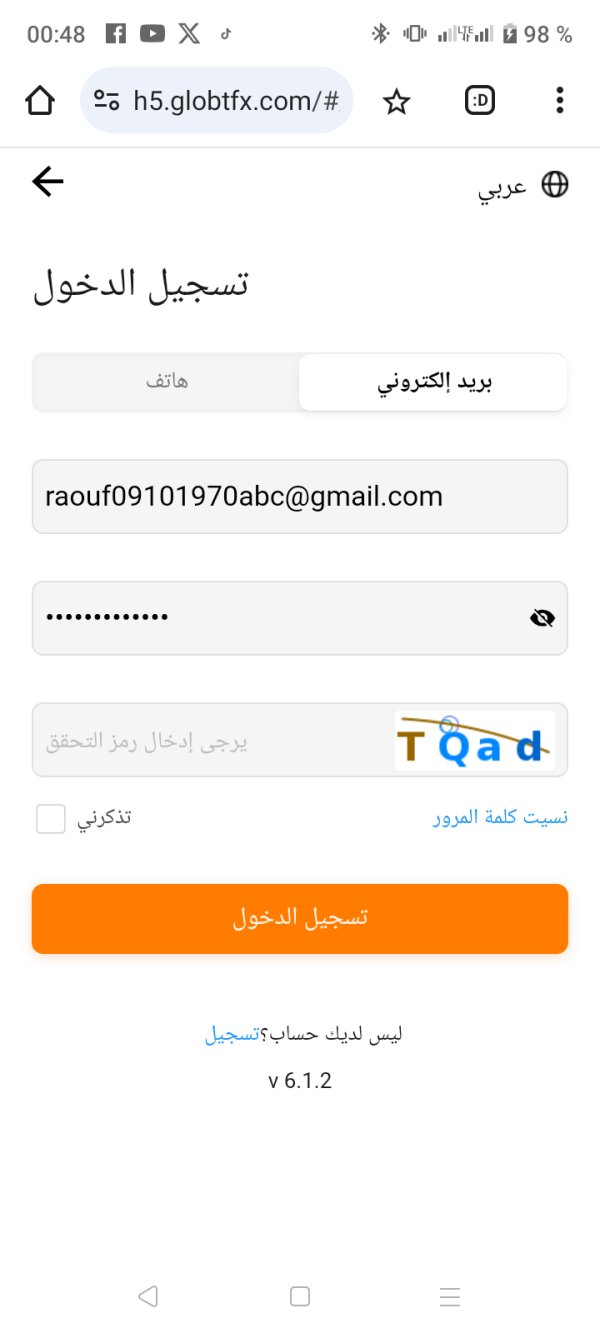Select the بريد إلكتروني login tab
Image resolution: width=600 pixels, height=1333 pixels.
tap(433, 382)
